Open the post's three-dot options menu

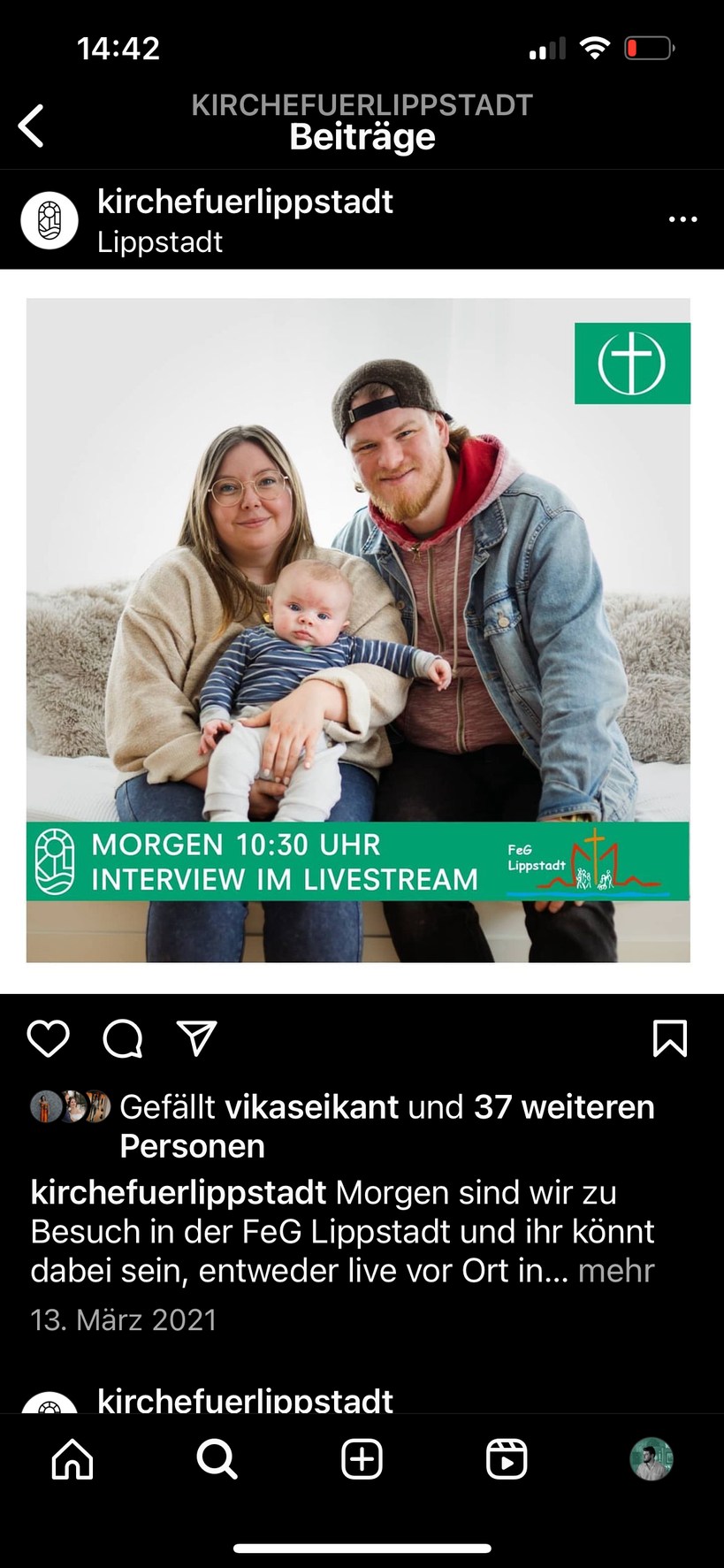point(682,219)
